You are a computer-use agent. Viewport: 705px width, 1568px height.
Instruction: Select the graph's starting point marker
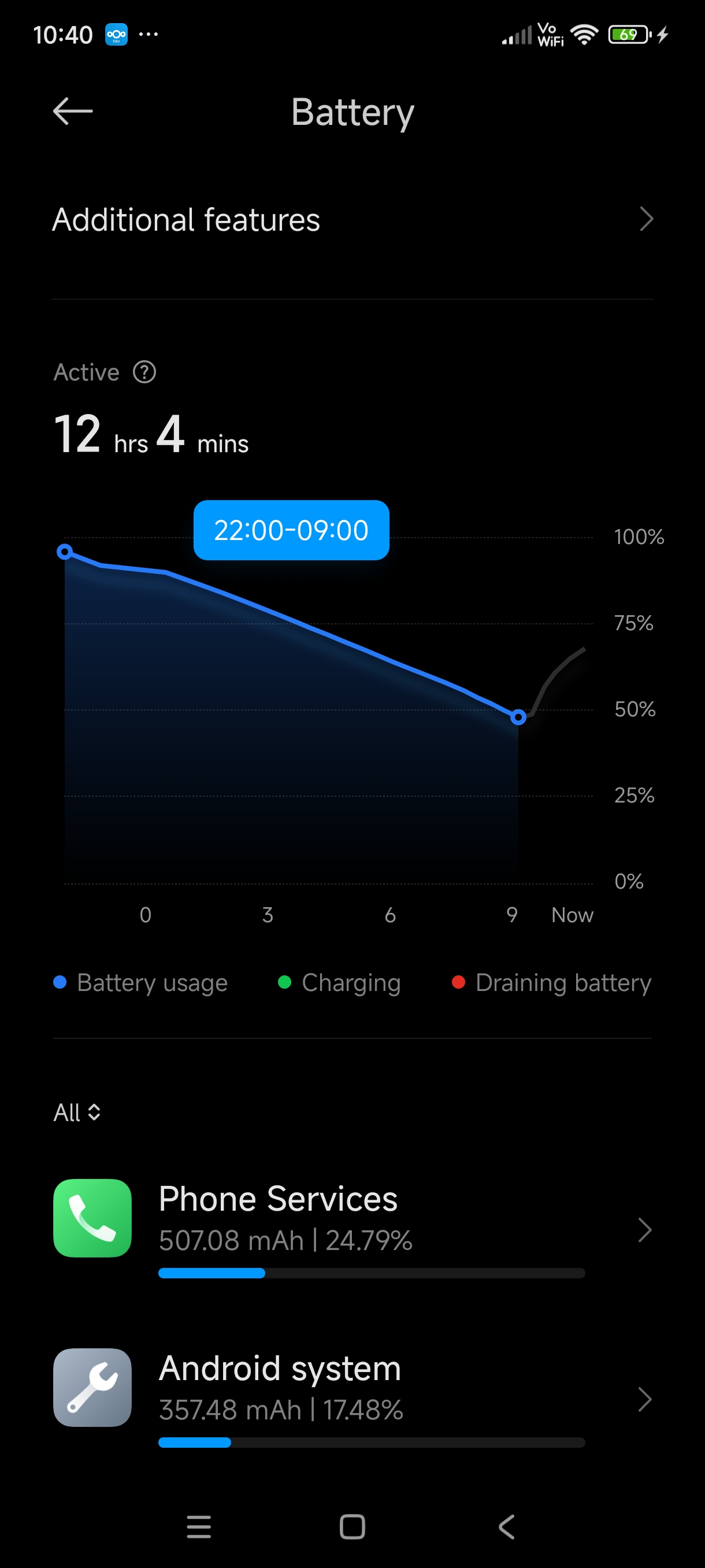(65, 552)
